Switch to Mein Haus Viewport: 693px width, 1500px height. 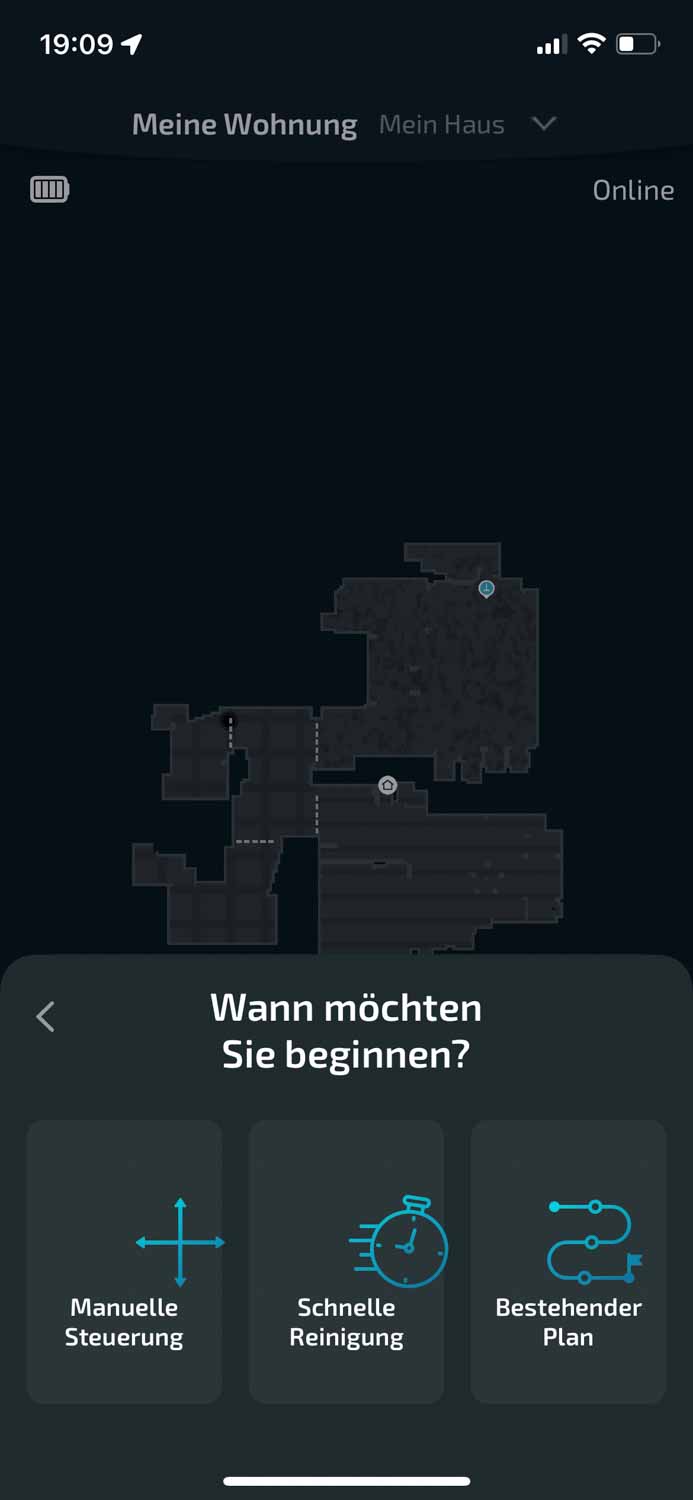pos(441,125)
